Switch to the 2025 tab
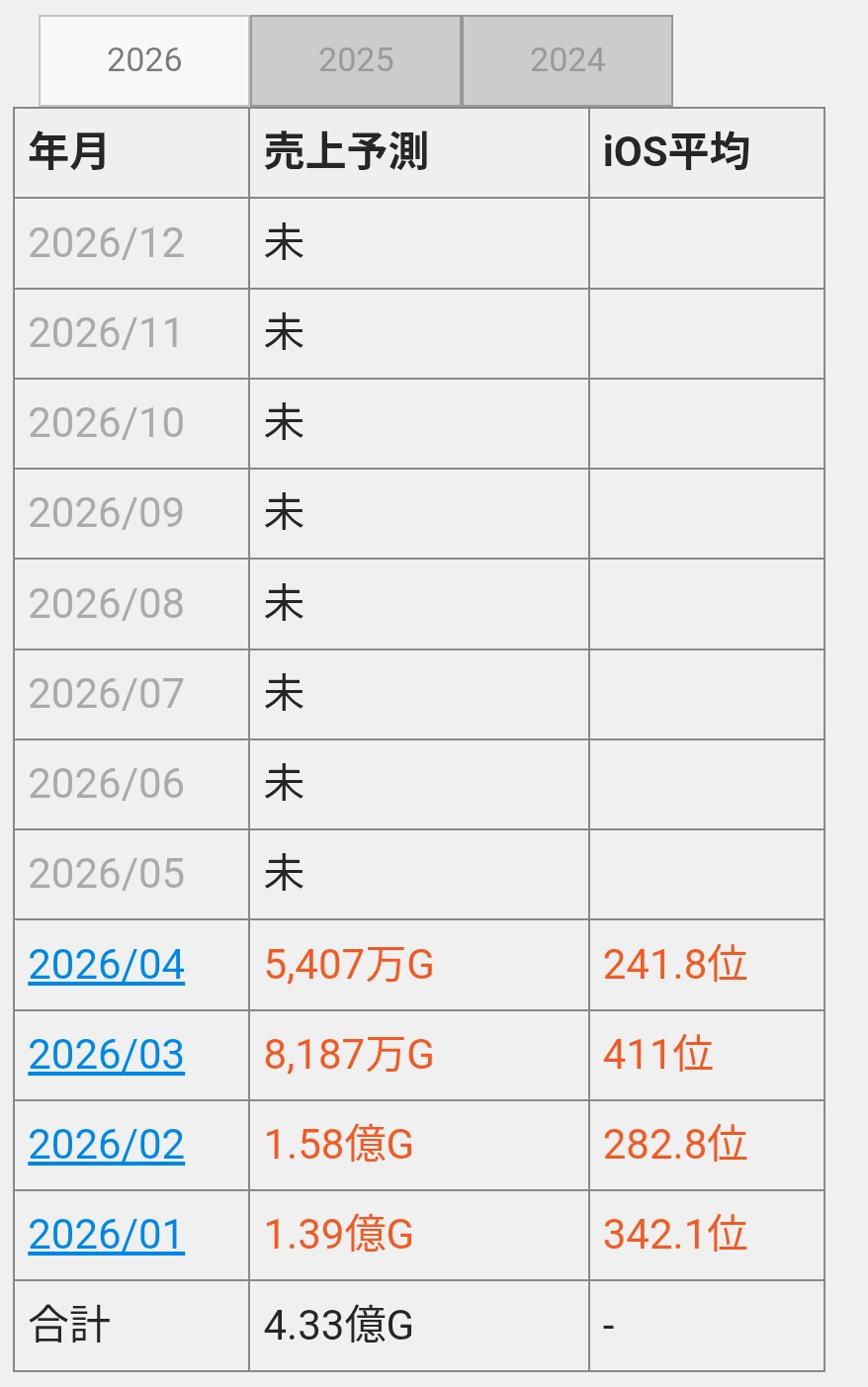Image resolution: width=868 pixels, height=1387 pixels. 356,60
